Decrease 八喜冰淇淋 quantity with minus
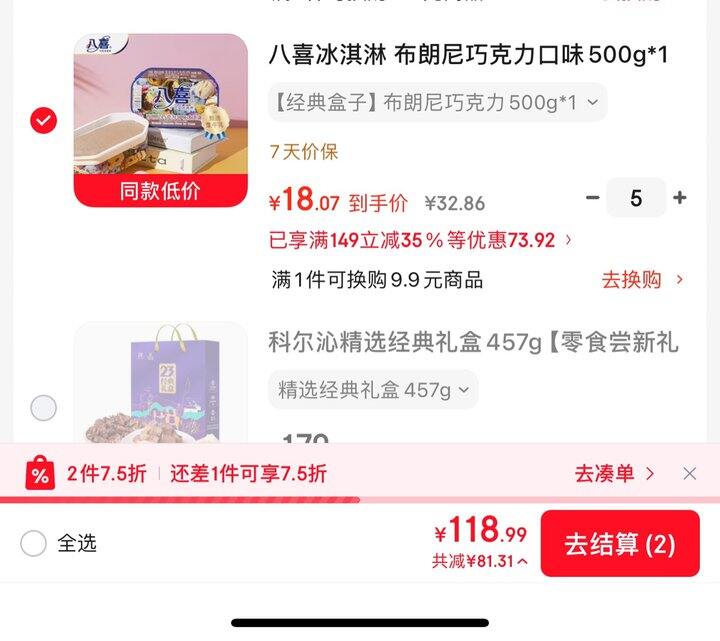This screenshot has width=720, height=641. [x=592, y=198]
